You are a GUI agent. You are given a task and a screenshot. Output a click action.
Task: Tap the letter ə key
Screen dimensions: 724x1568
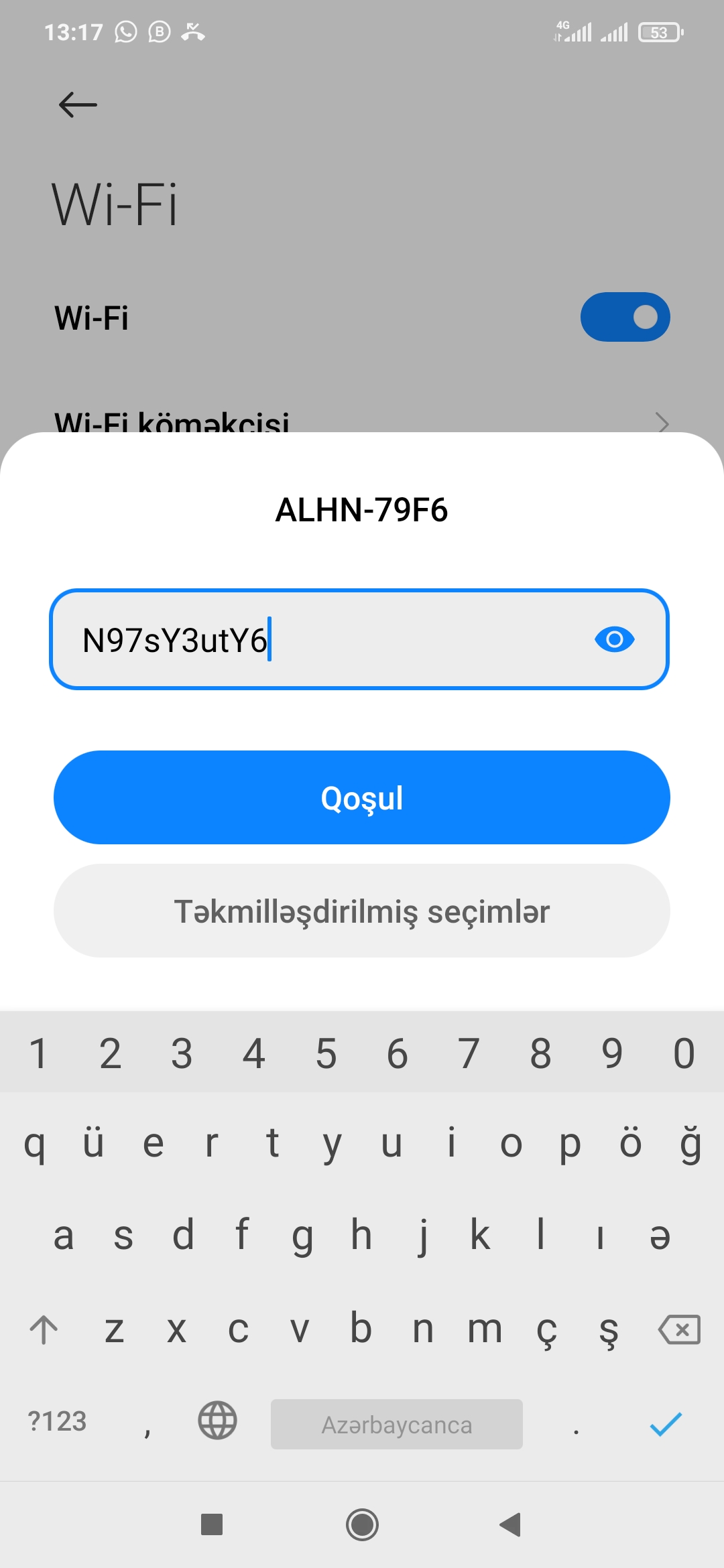[x=660, y=1236]
